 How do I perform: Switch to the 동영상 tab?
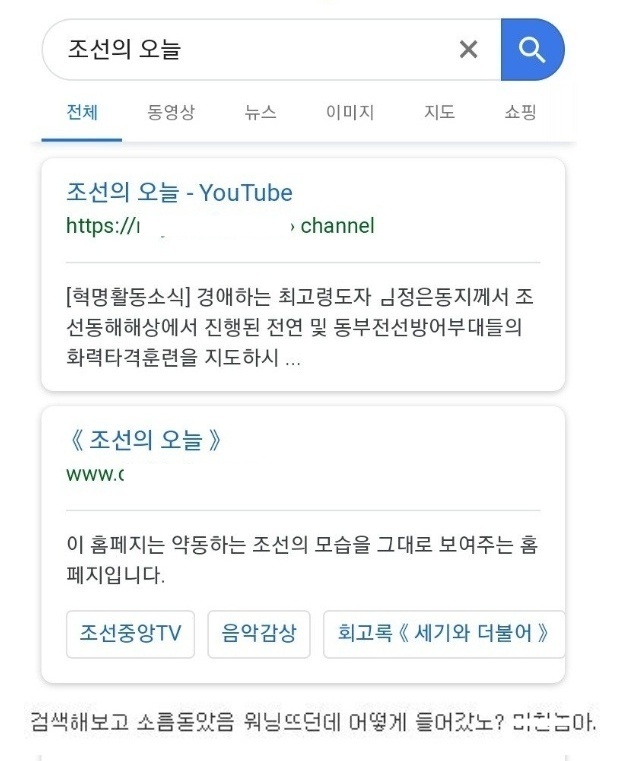pyautogui.click(x=171, y=112)
